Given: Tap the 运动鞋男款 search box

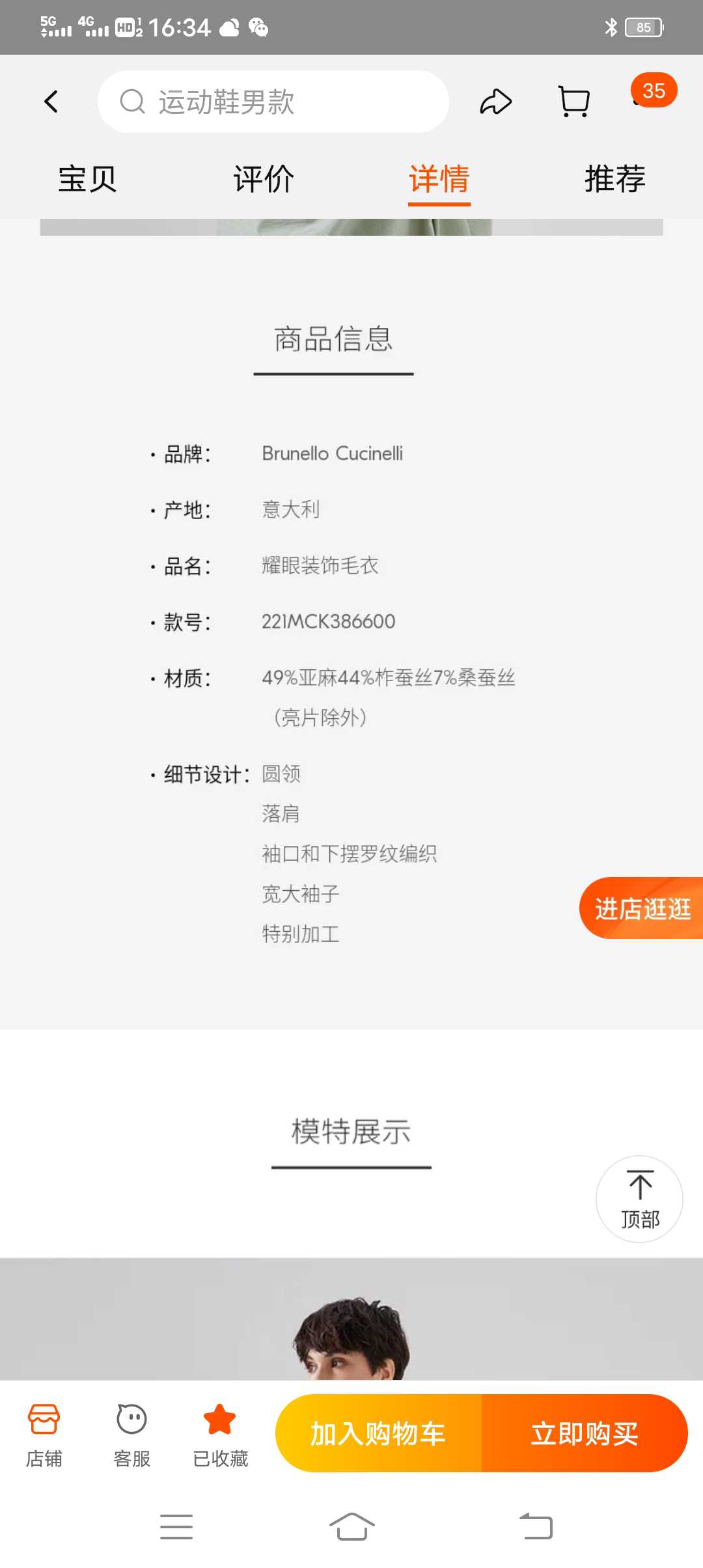Looking at the screenshot, I should pos(273,102).
